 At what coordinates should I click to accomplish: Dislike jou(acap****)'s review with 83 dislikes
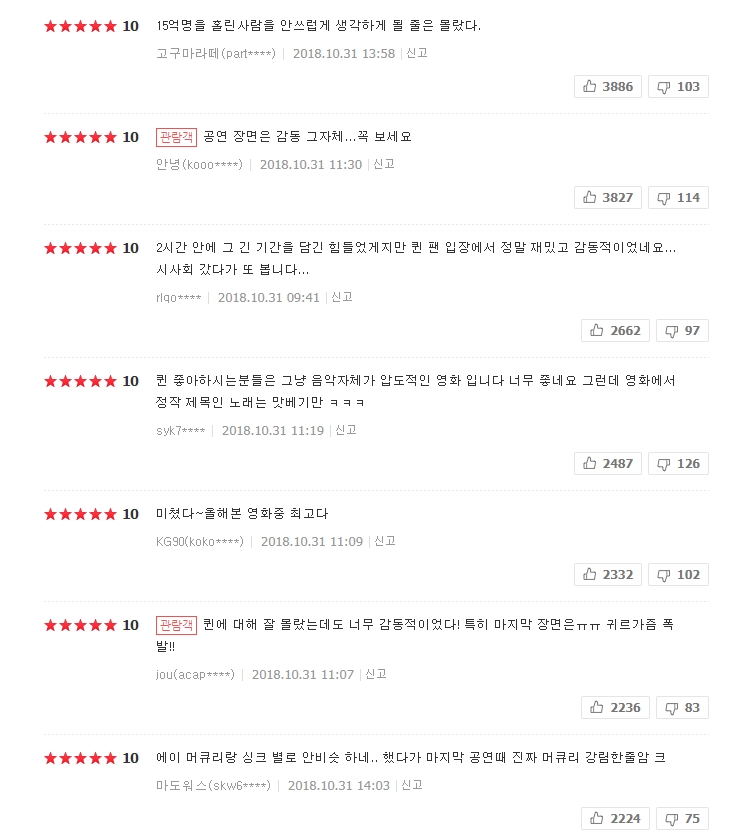682,708
